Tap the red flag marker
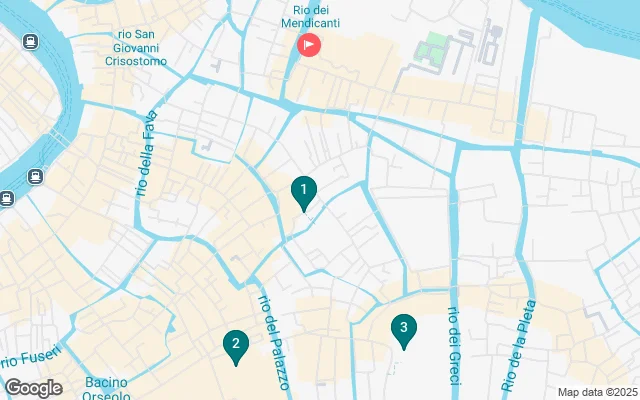The image size is (640, 400). point(309,45)
